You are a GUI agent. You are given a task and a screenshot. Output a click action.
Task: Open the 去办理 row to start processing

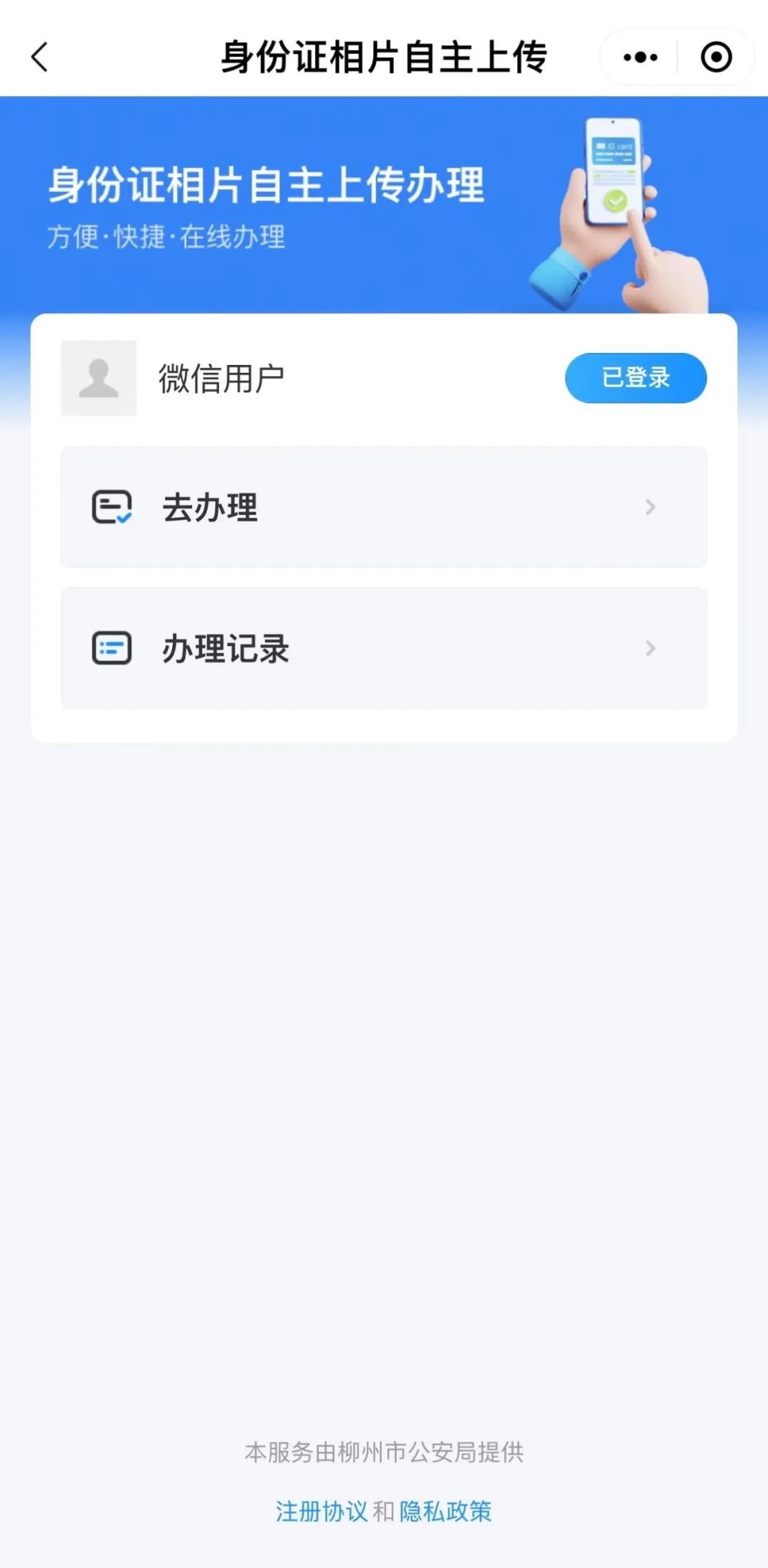(x=384, y=507)
